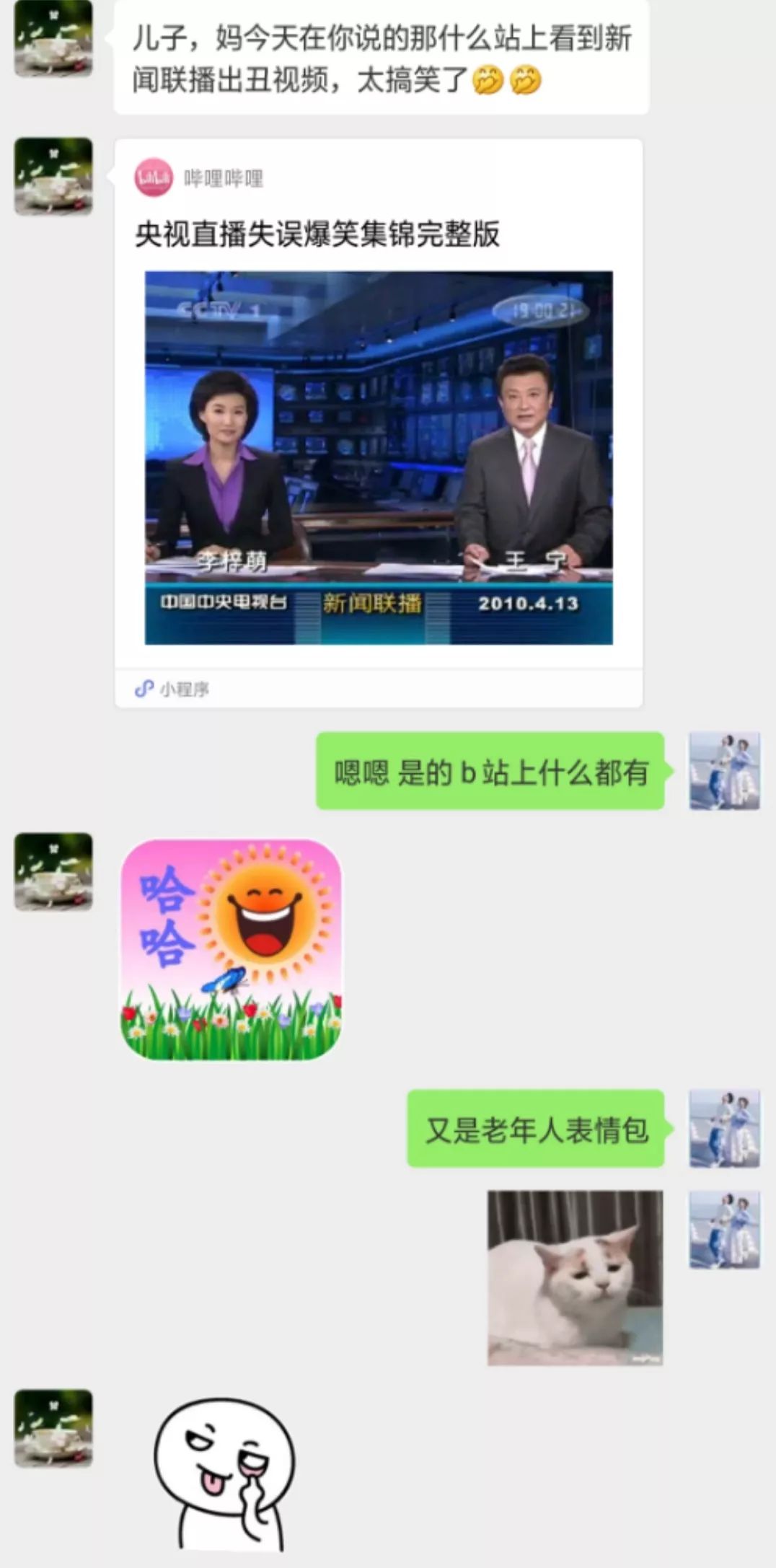The image size is (776, 1568).
Task: View the cat picture sent in chat
Action: [575, 1277]
